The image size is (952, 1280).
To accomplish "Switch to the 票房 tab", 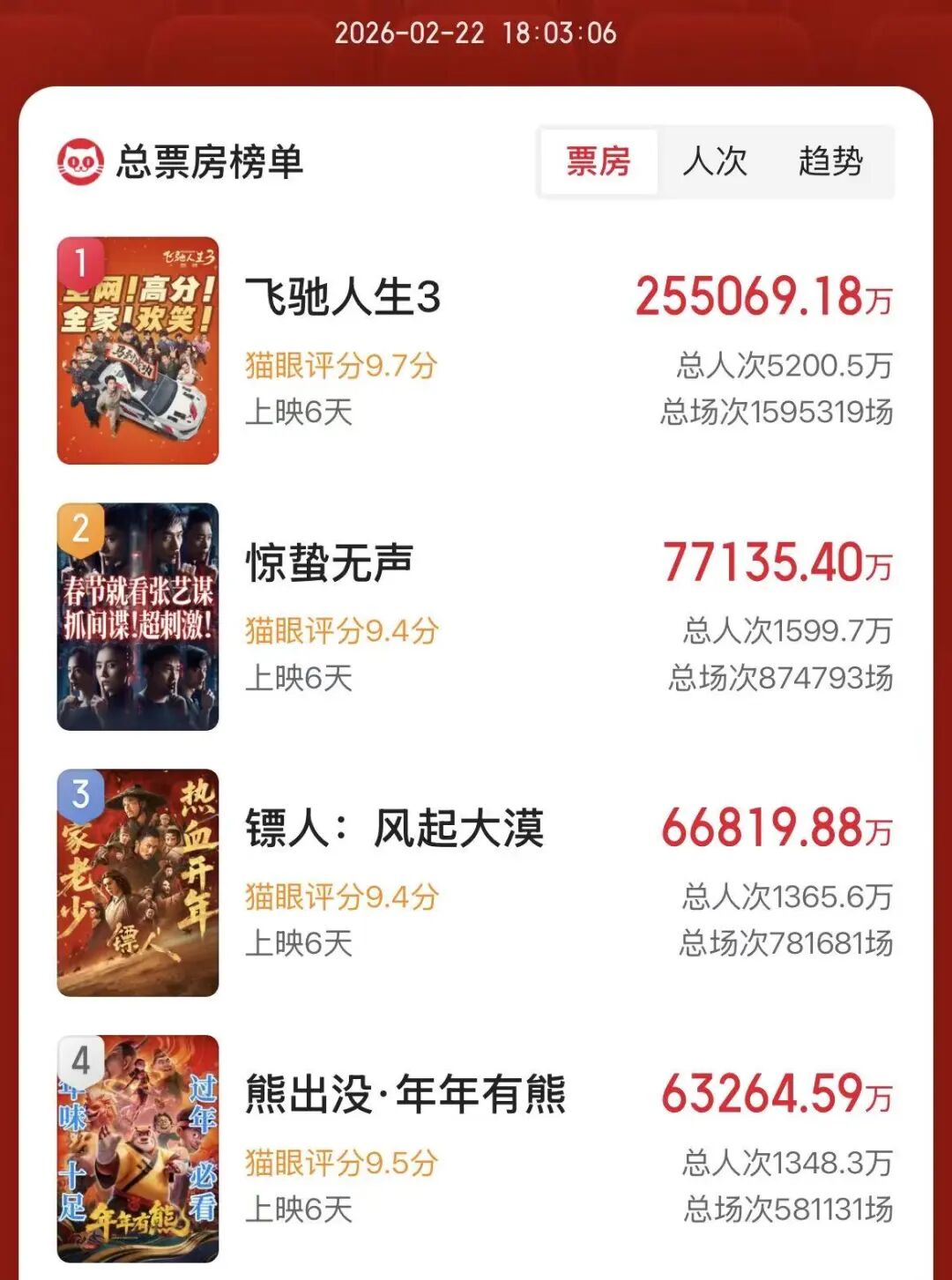I will coord(599,162).
